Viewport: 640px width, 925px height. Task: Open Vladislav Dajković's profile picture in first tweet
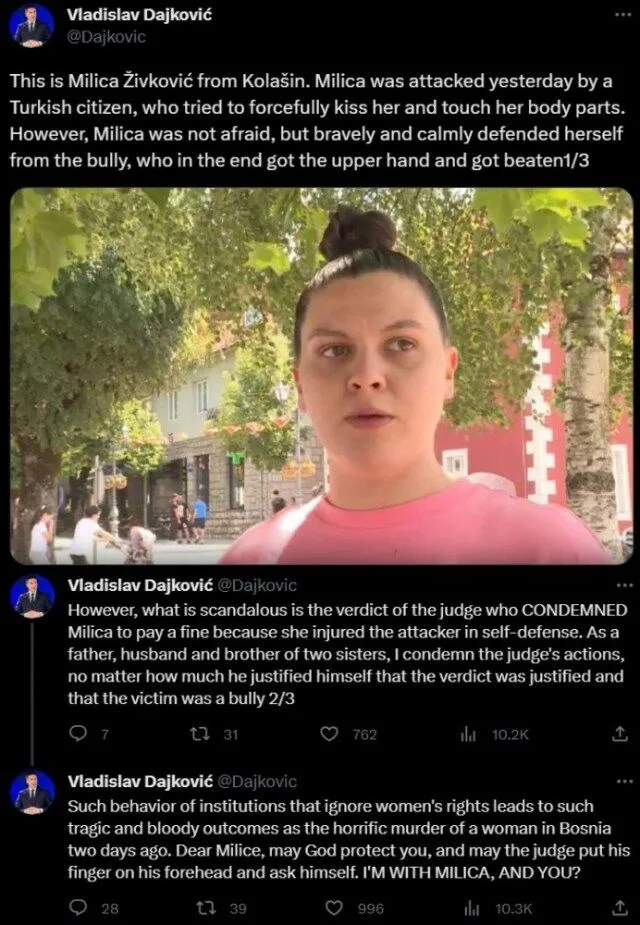coord(31,25)
